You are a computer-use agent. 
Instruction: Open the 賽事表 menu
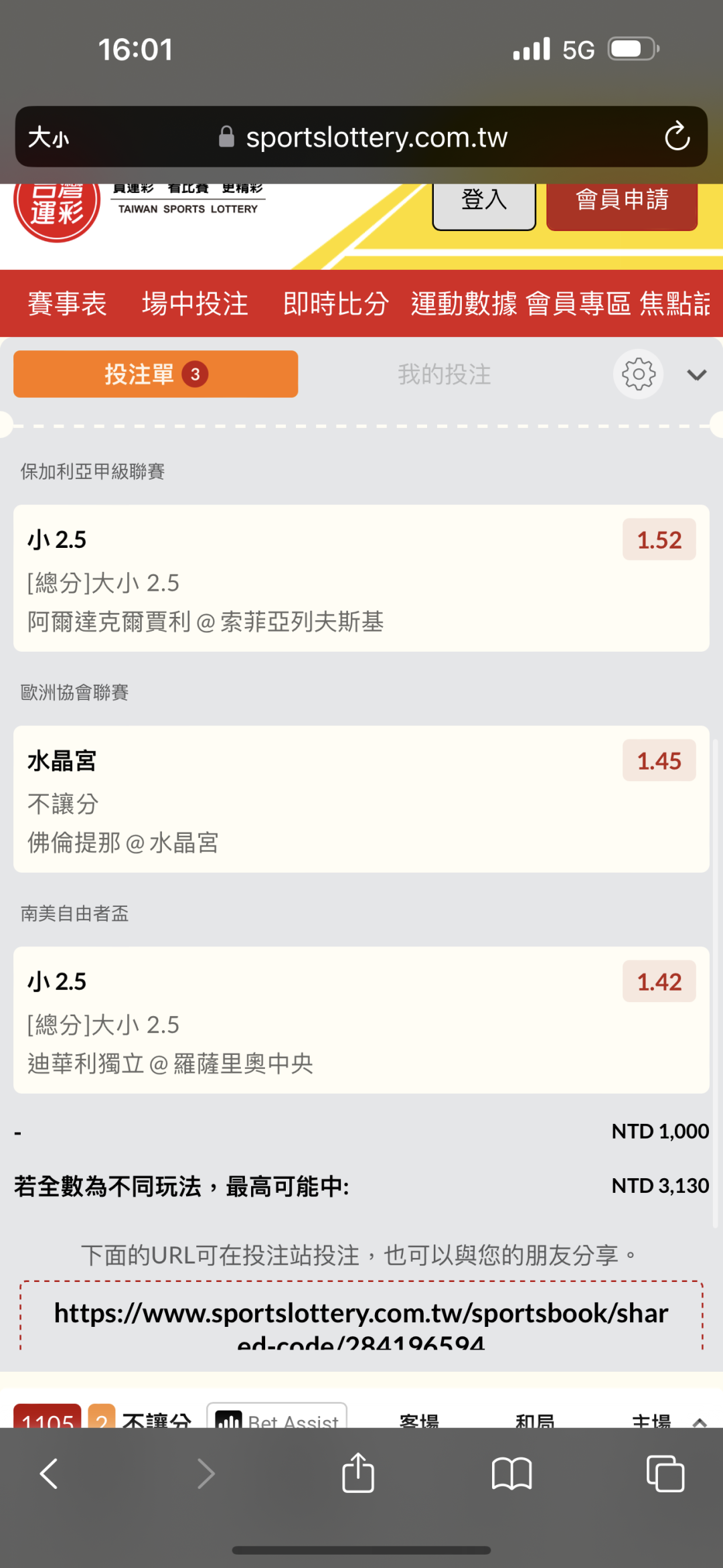coord(67,303)
